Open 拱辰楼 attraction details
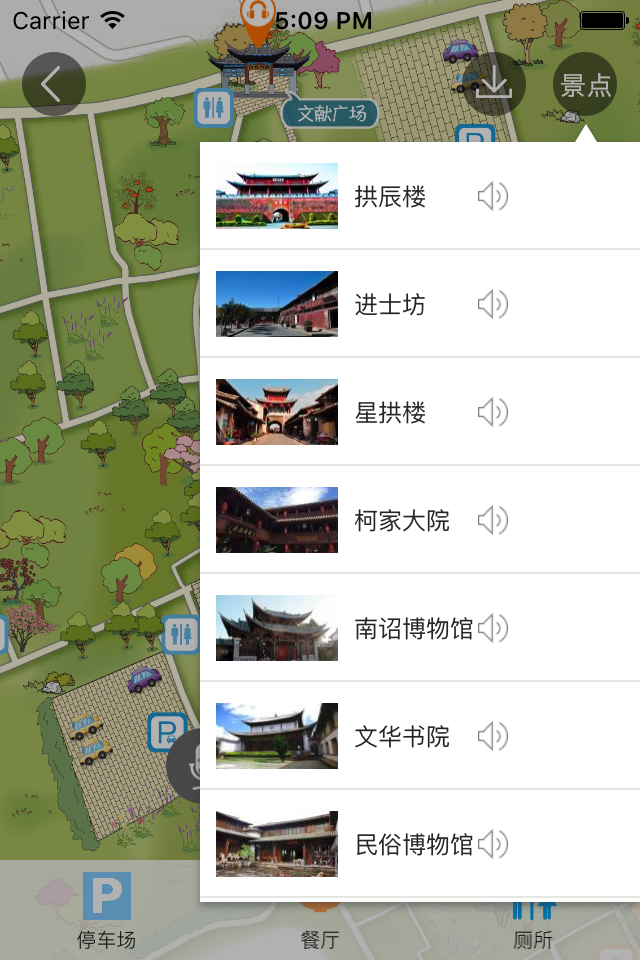 (x=390, y=197)
